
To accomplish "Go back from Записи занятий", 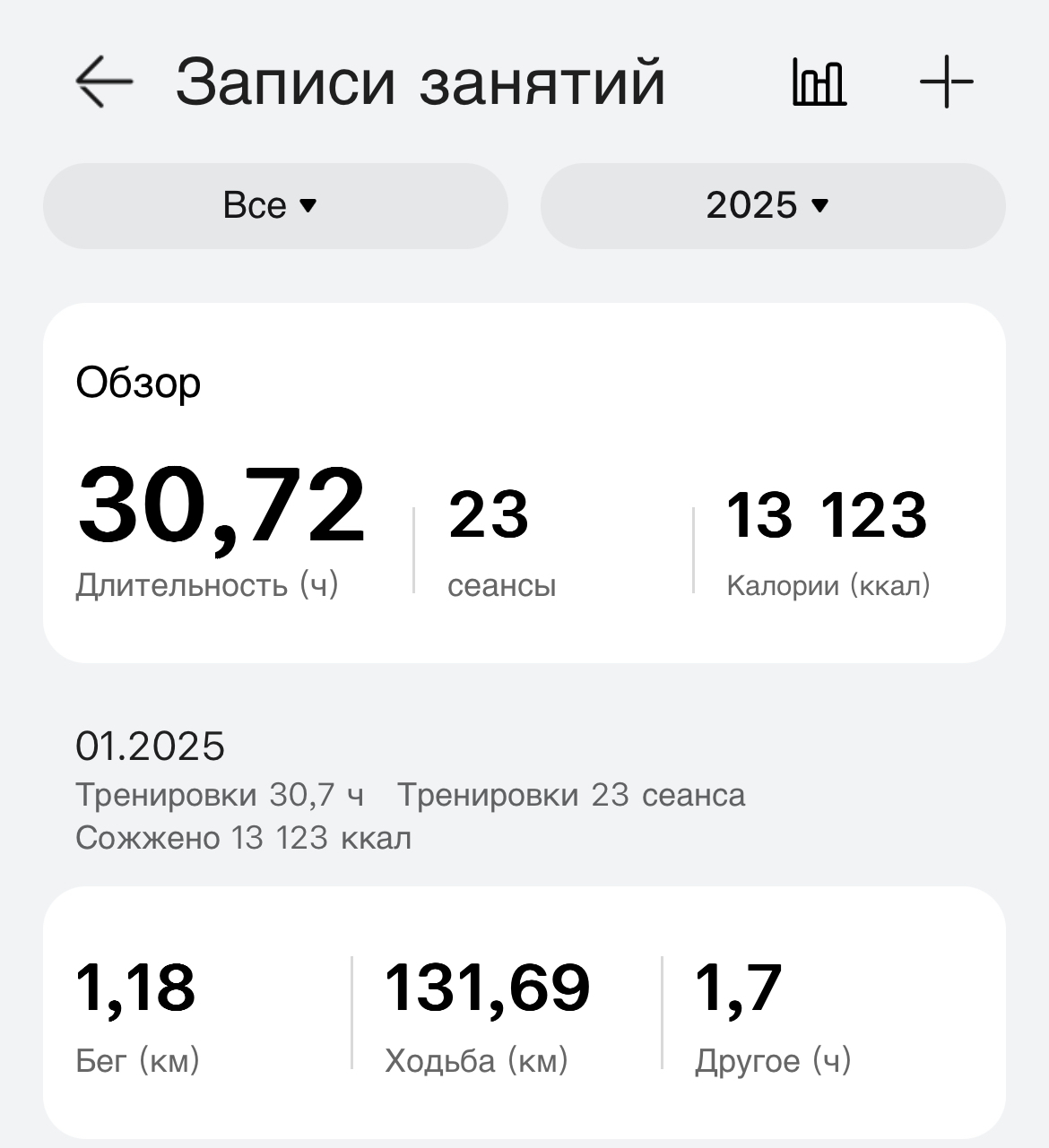I will [x=104, y=82].
